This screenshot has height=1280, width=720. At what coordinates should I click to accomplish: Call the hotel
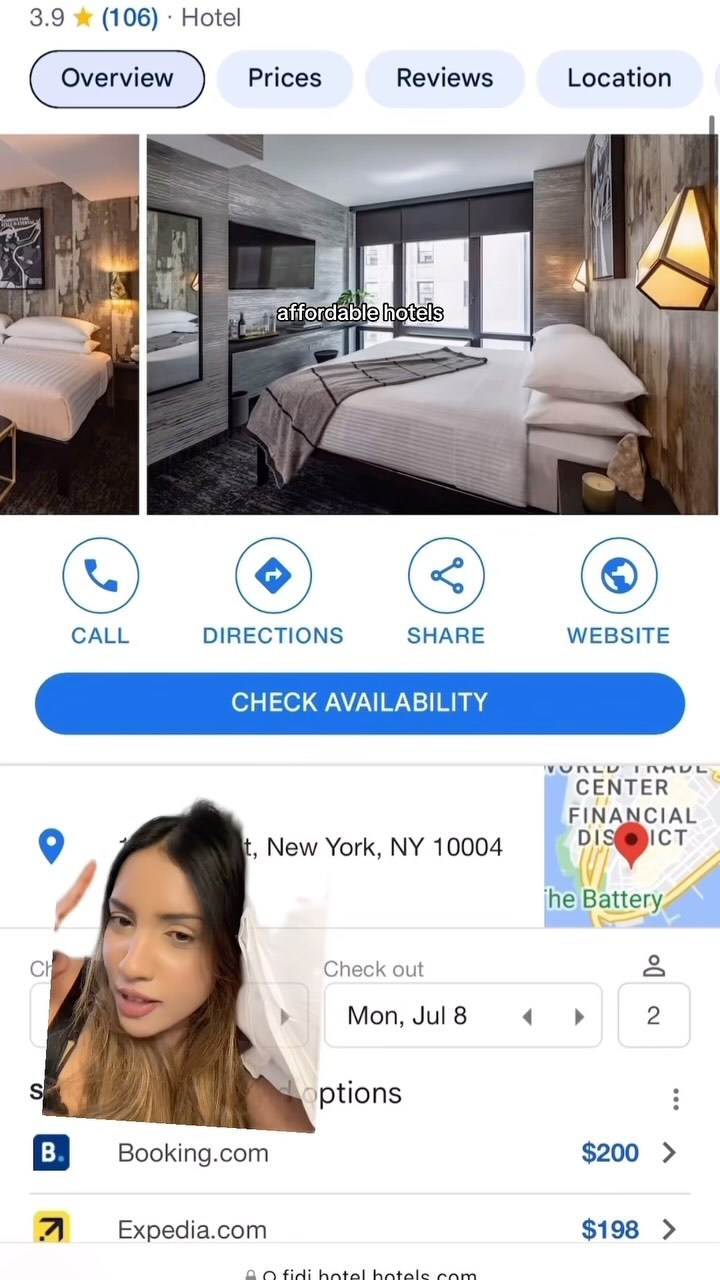100,591
